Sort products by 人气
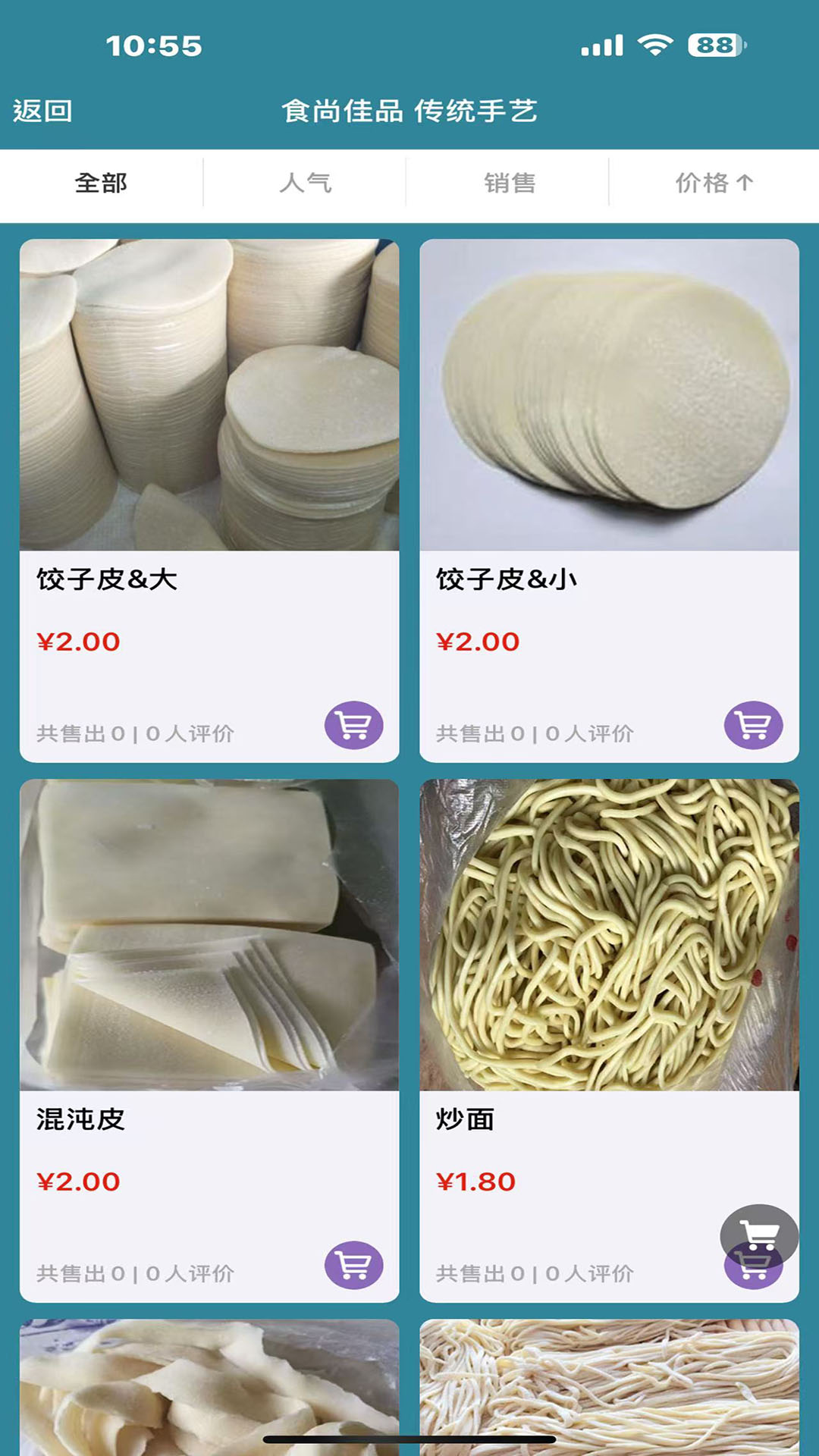Image resolution: width=819 pixels, height=1456 pixels. (x=305, y=183)
